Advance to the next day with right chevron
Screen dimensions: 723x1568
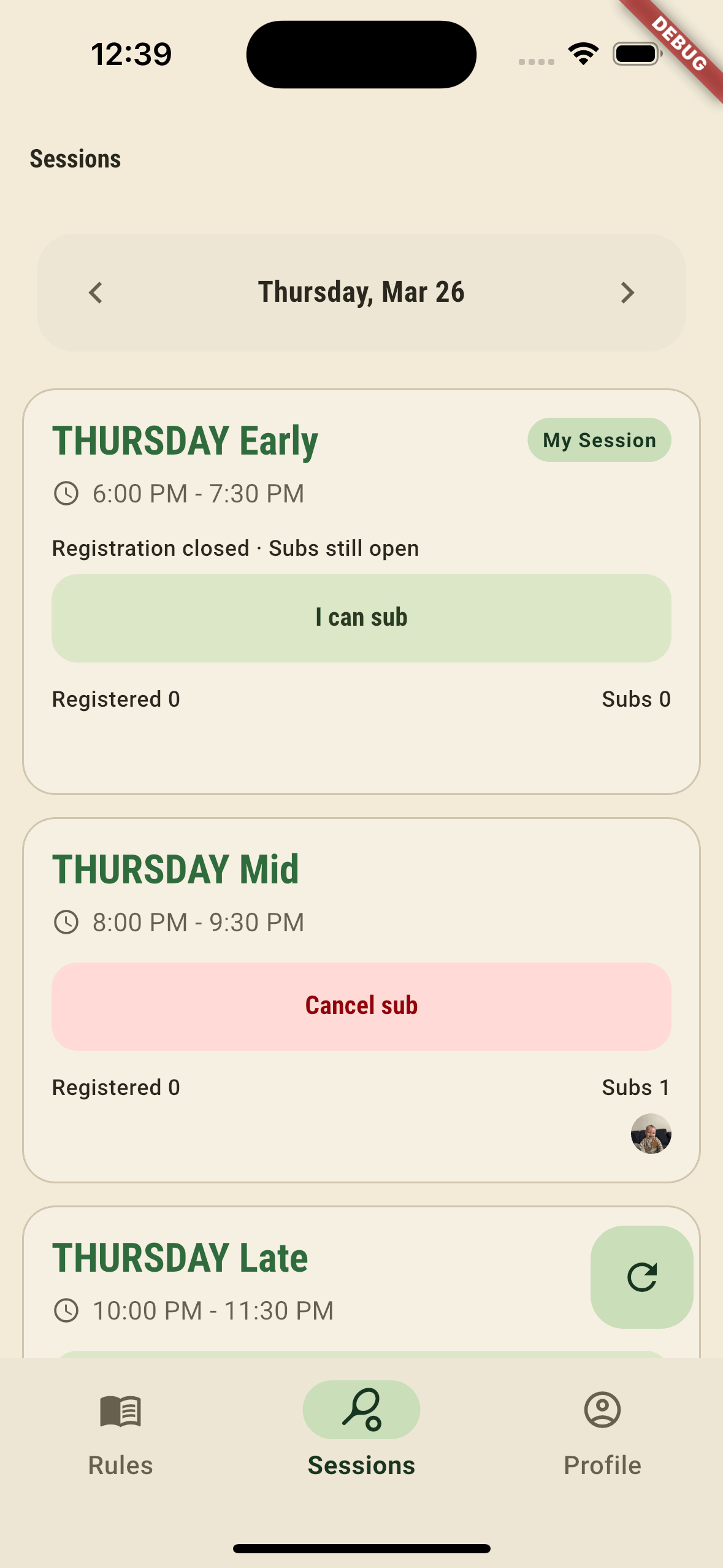pyautogui.click(x=627, y=293)
